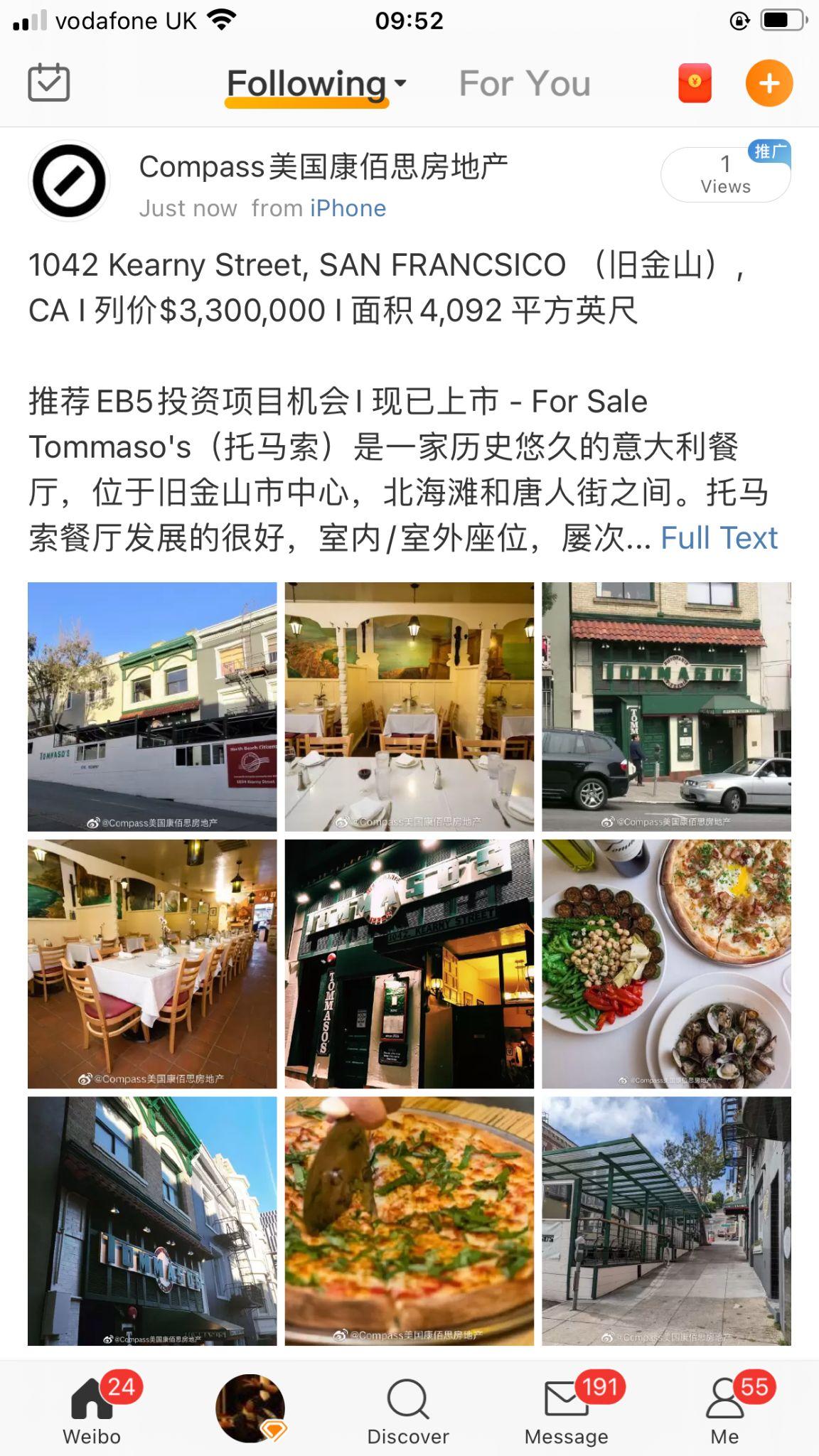Open the night storefront photo
This screenshot has width=819, height=1456.
pos(409,963)
